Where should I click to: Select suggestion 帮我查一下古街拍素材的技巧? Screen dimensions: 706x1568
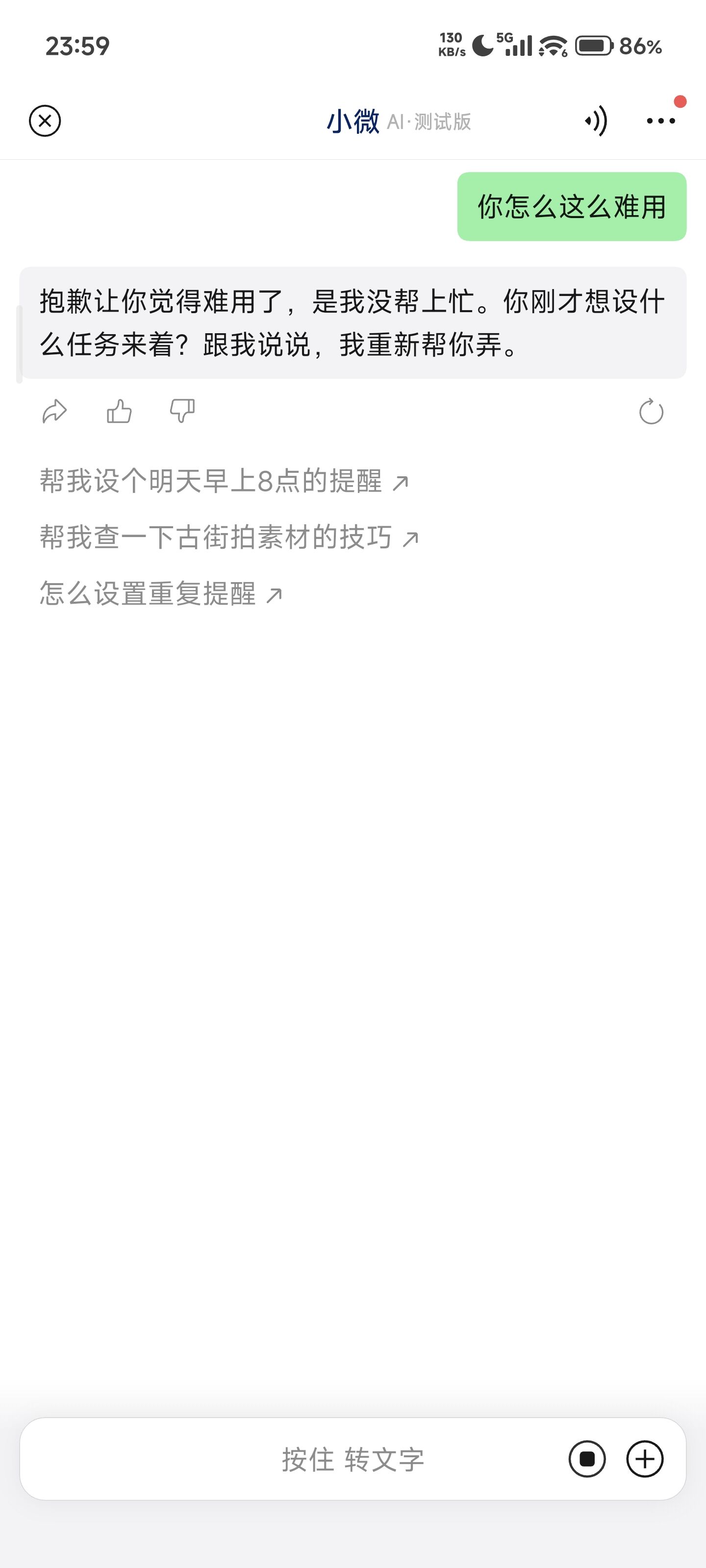click(x=229, y=538)
